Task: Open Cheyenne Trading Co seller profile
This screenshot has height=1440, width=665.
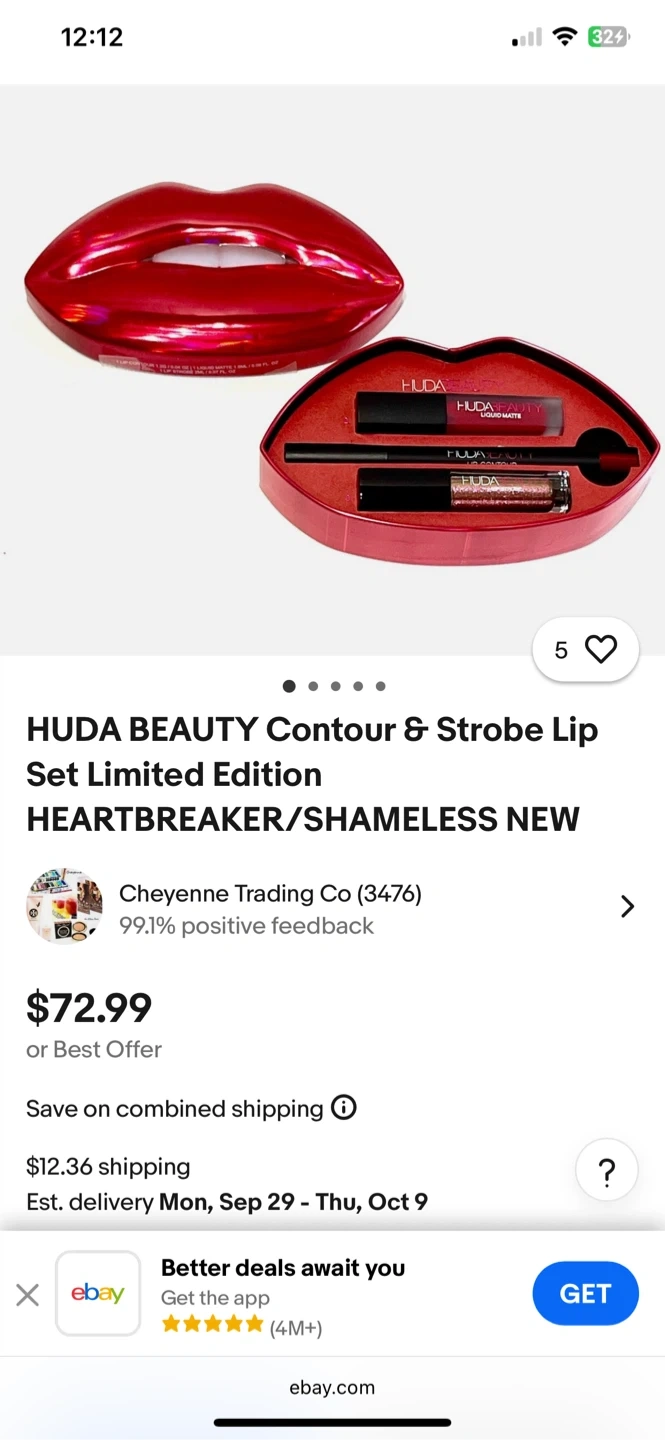Action: (332, 906)
